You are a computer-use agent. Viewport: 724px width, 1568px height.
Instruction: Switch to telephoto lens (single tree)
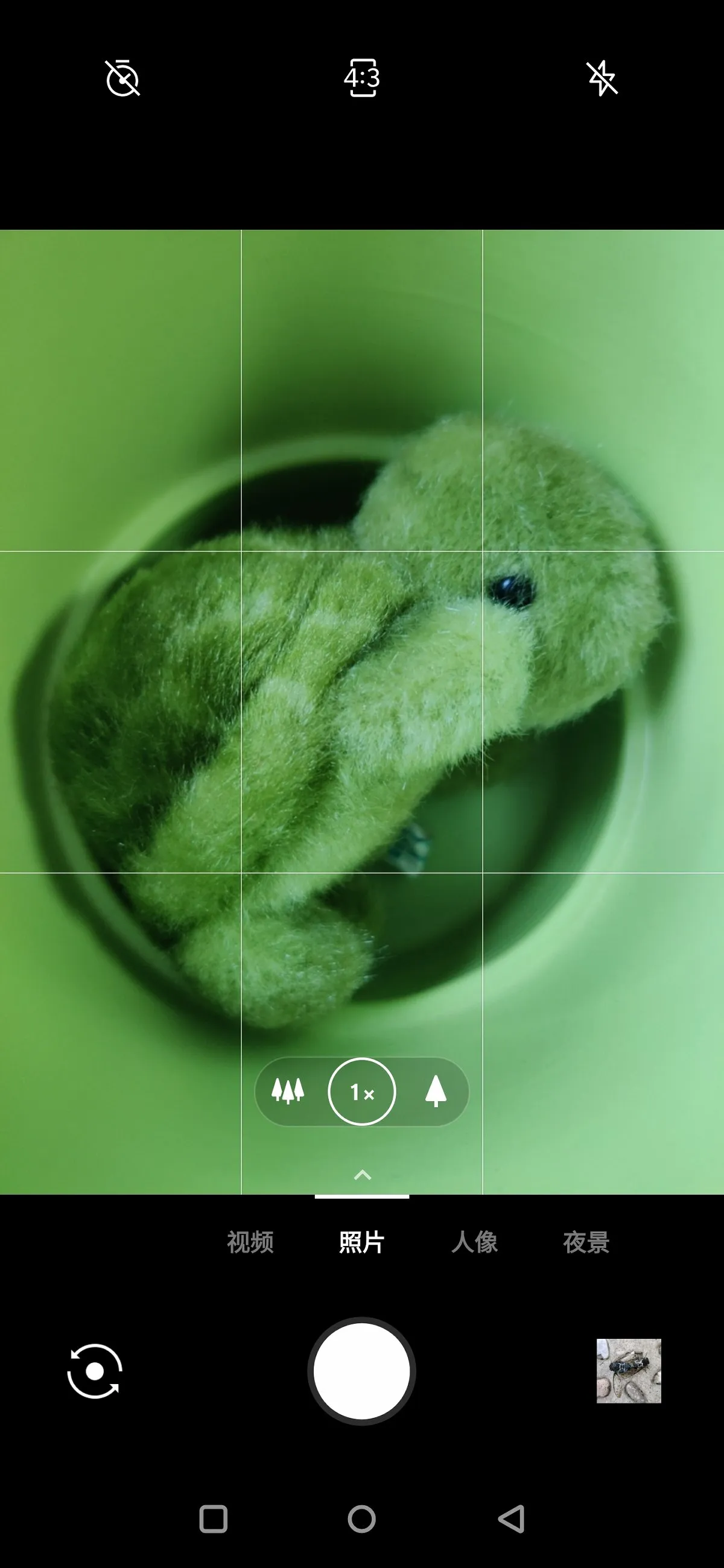click(436, 1092)
